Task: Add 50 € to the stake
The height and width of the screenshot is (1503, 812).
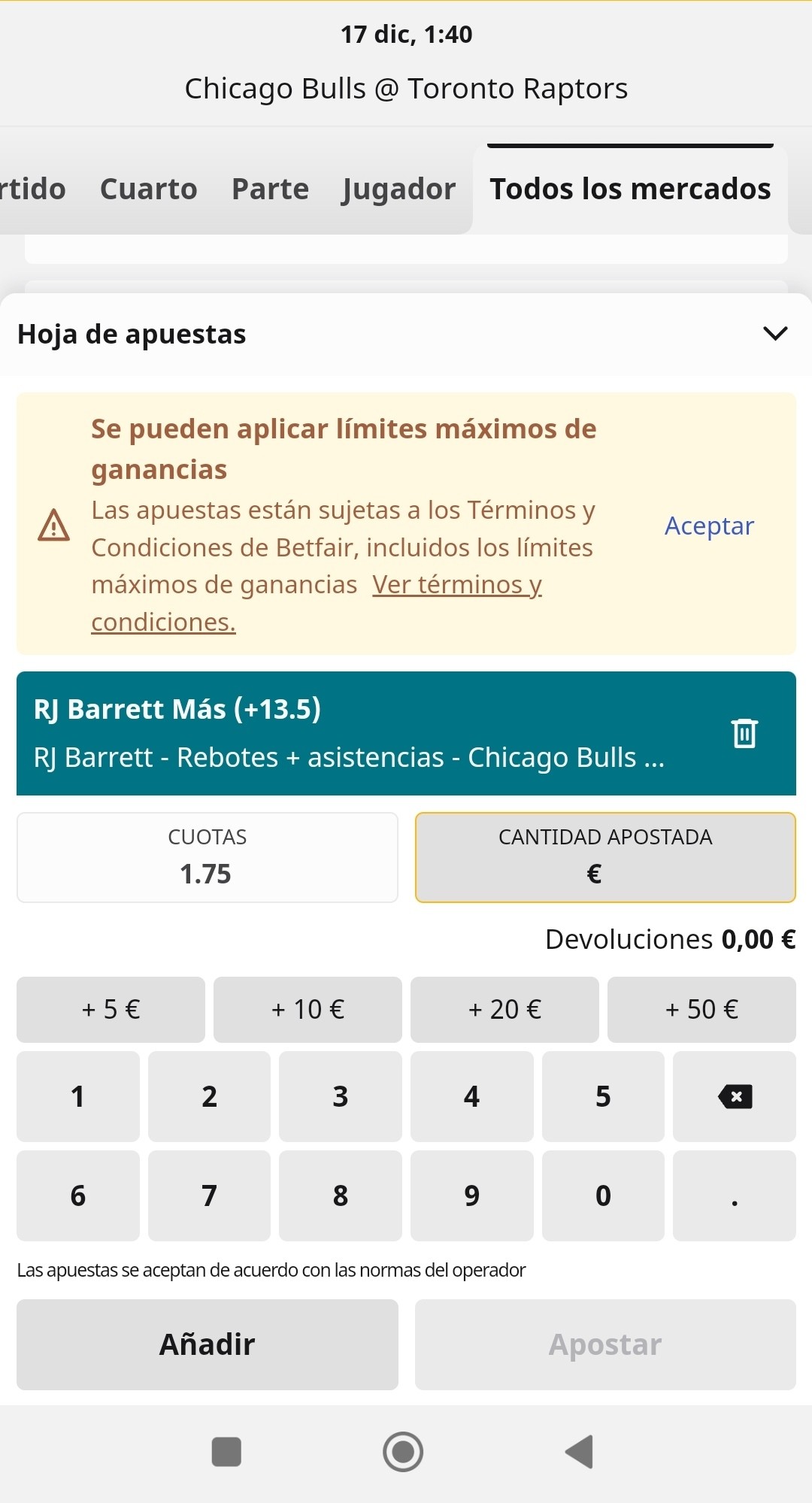Action: (x=701, y=1009)
